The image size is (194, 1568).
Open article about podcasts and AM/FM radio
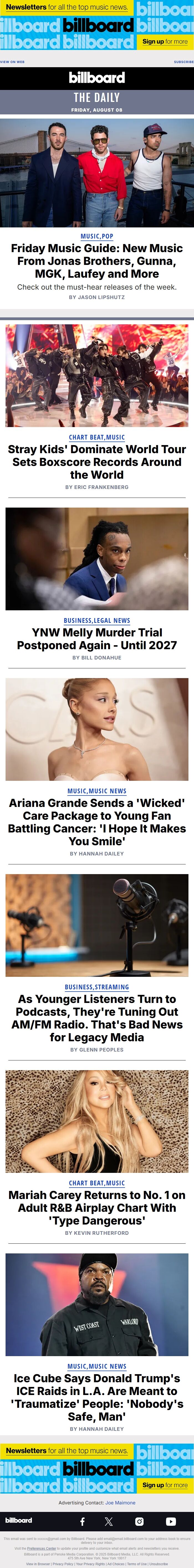point(97,1017)
